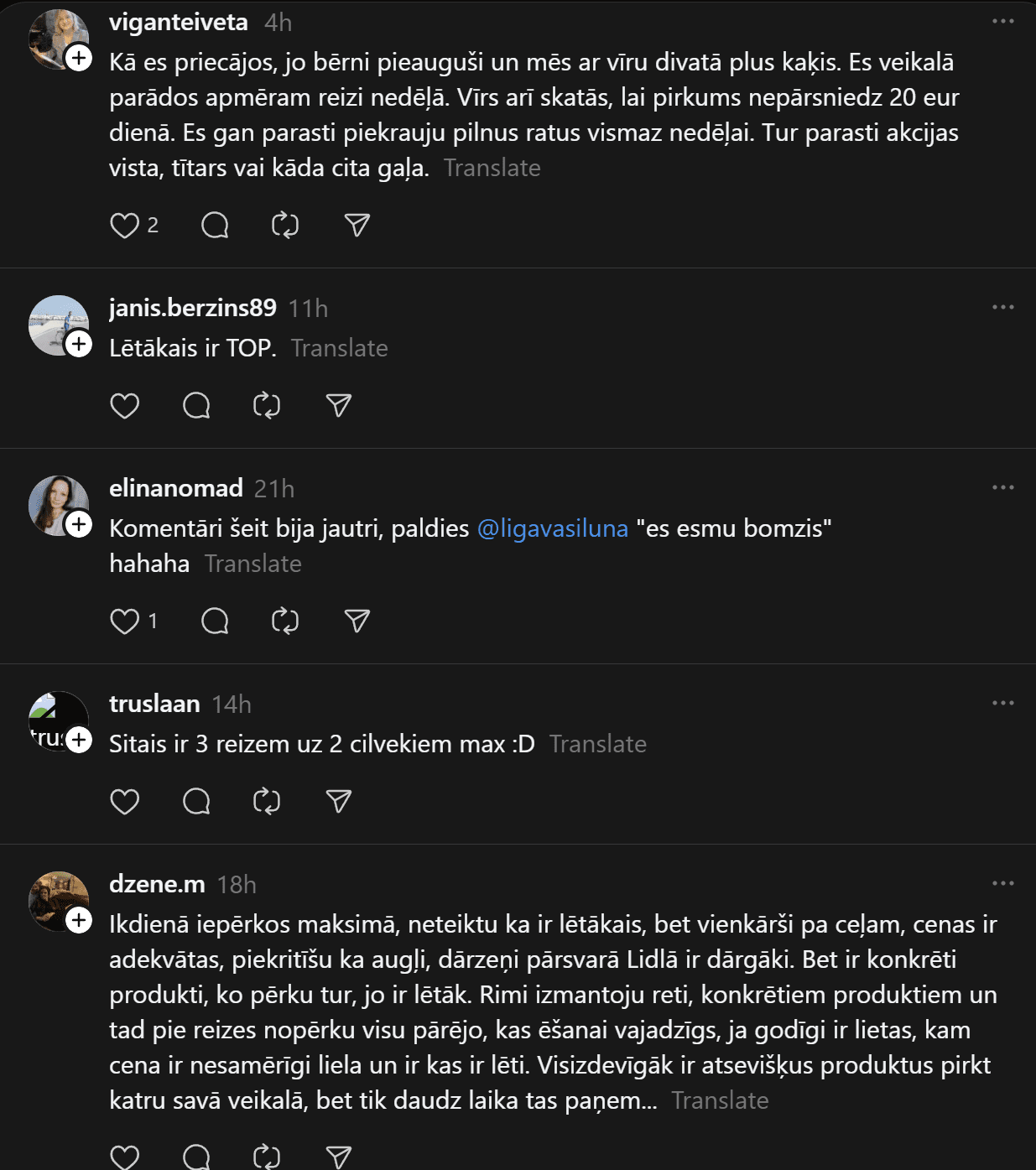Follow viganteiveta via avatar plus icon

tap(79, 58)
